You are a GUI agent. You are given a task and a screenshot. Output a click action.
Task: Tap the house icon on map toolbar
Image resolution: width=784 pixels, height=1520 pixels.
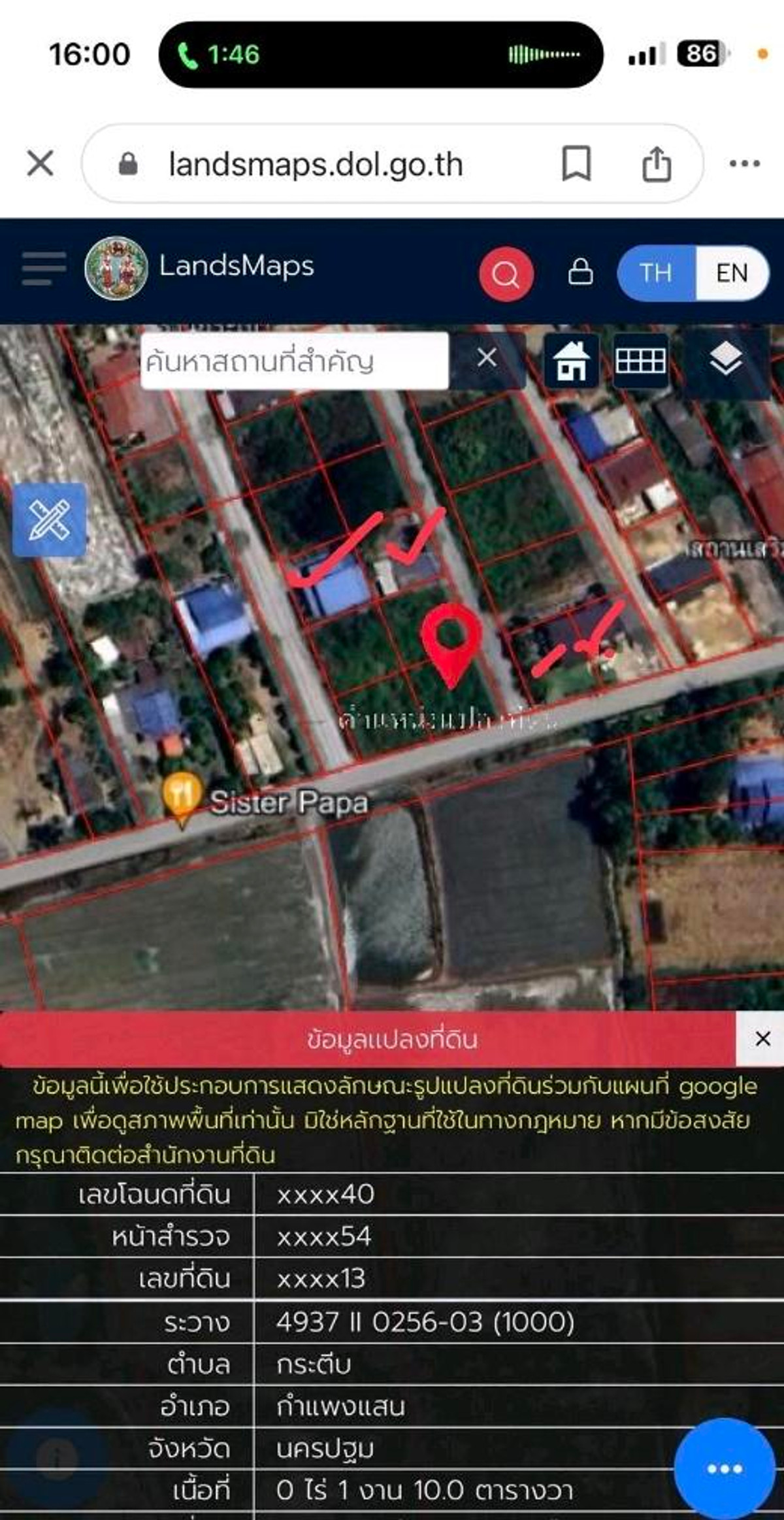pyautogui.click(x=572, y=361)
